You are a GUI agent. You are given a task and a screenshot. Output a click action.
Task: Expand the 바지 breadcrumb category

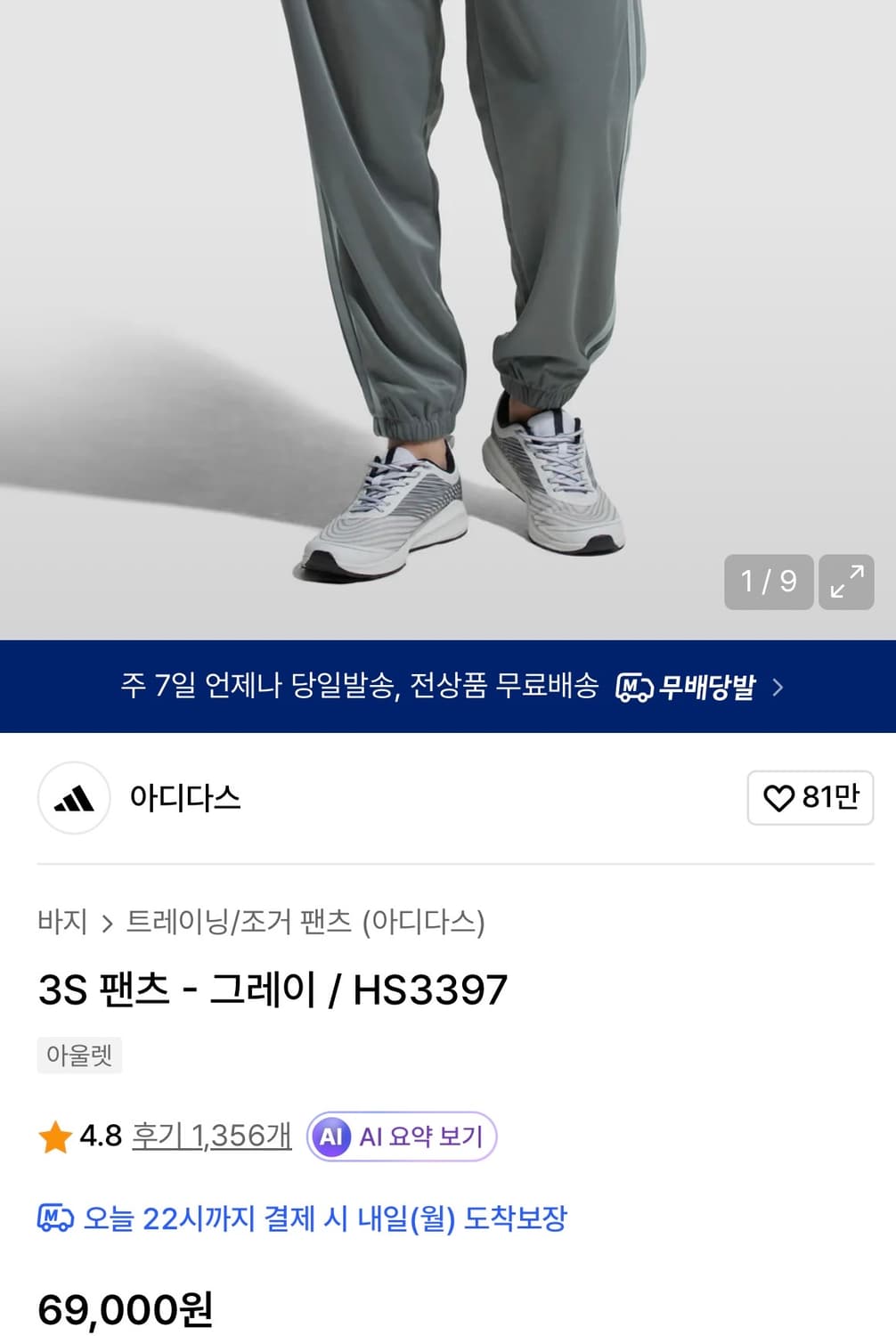tap(61, 924)
